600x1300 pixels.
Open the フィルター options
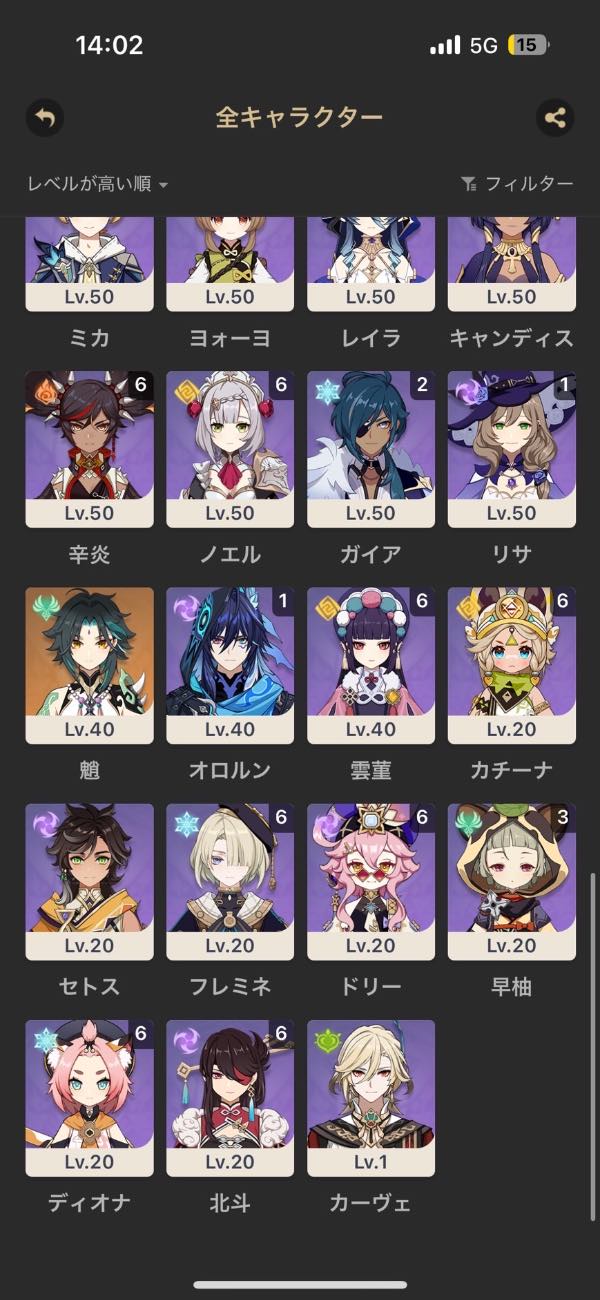click(x=517, y=184)
